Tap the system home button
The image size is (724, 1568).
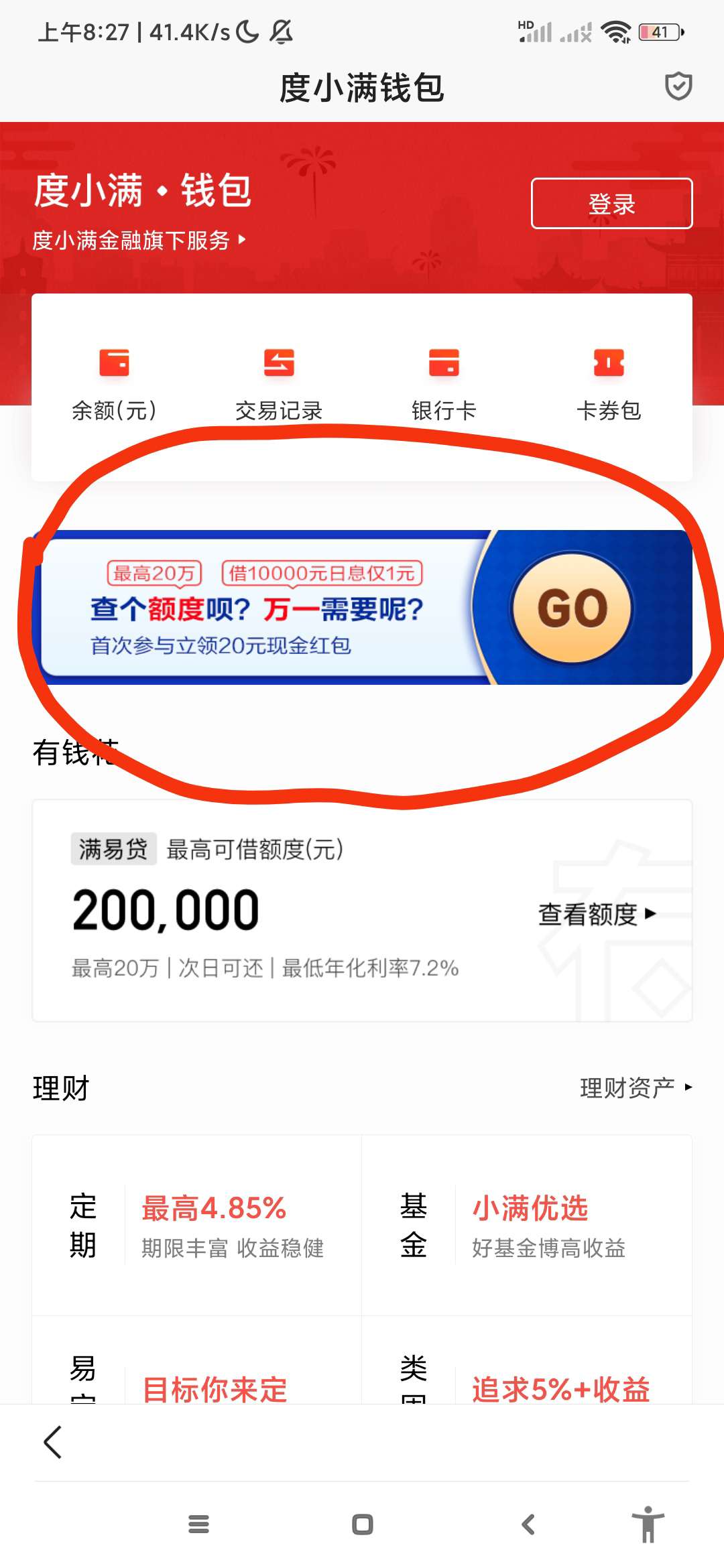[x=362, y=1524]
